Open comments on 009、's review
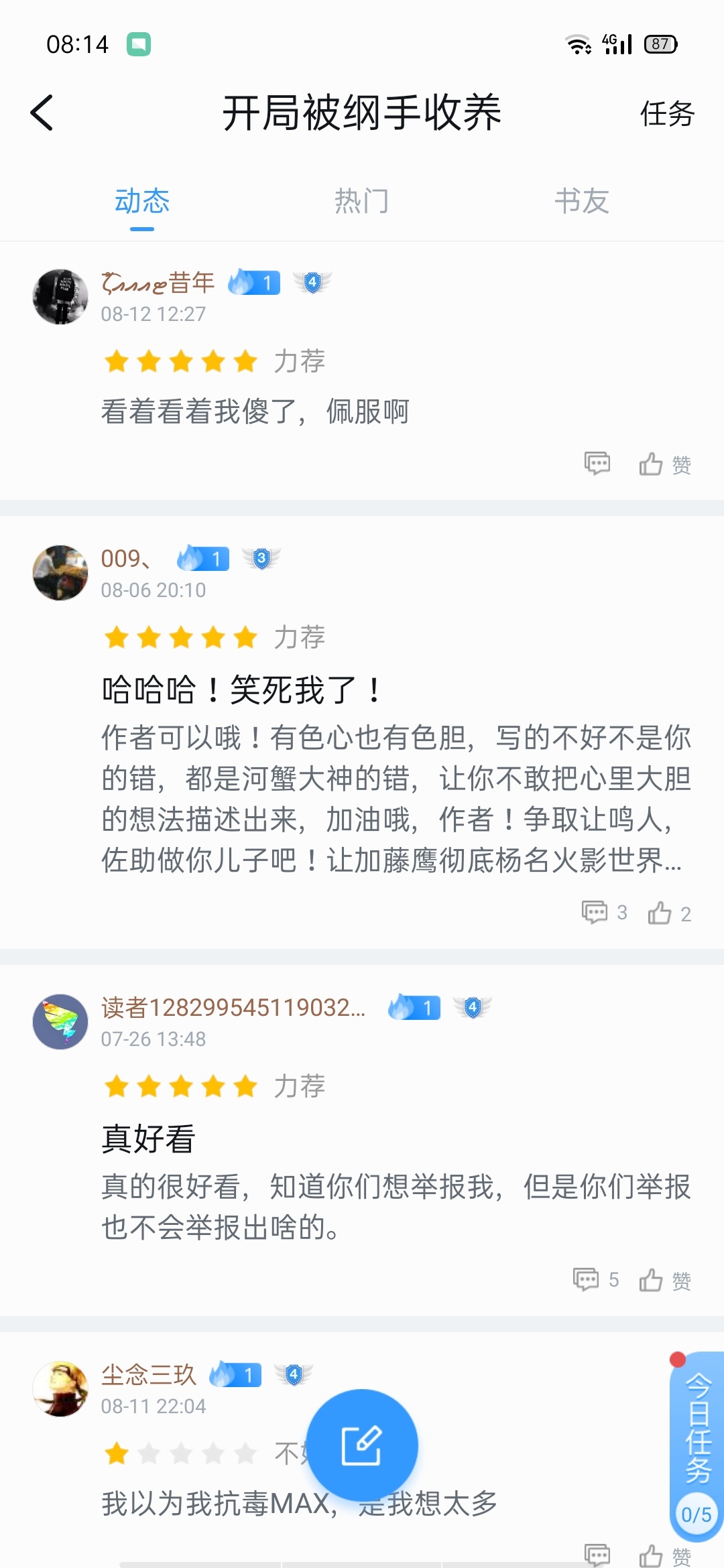724x1568 pixels. [604, 913]
